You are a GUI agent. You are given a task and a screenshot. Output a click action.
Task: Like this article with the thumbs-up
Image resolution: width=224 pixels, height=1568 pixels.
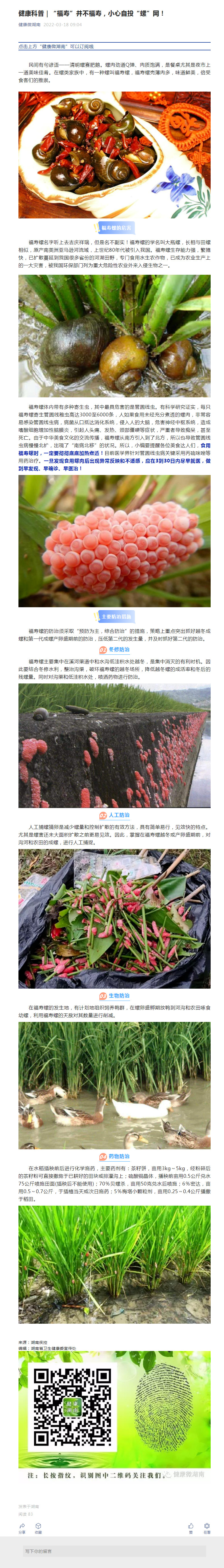click(190, 1527)
